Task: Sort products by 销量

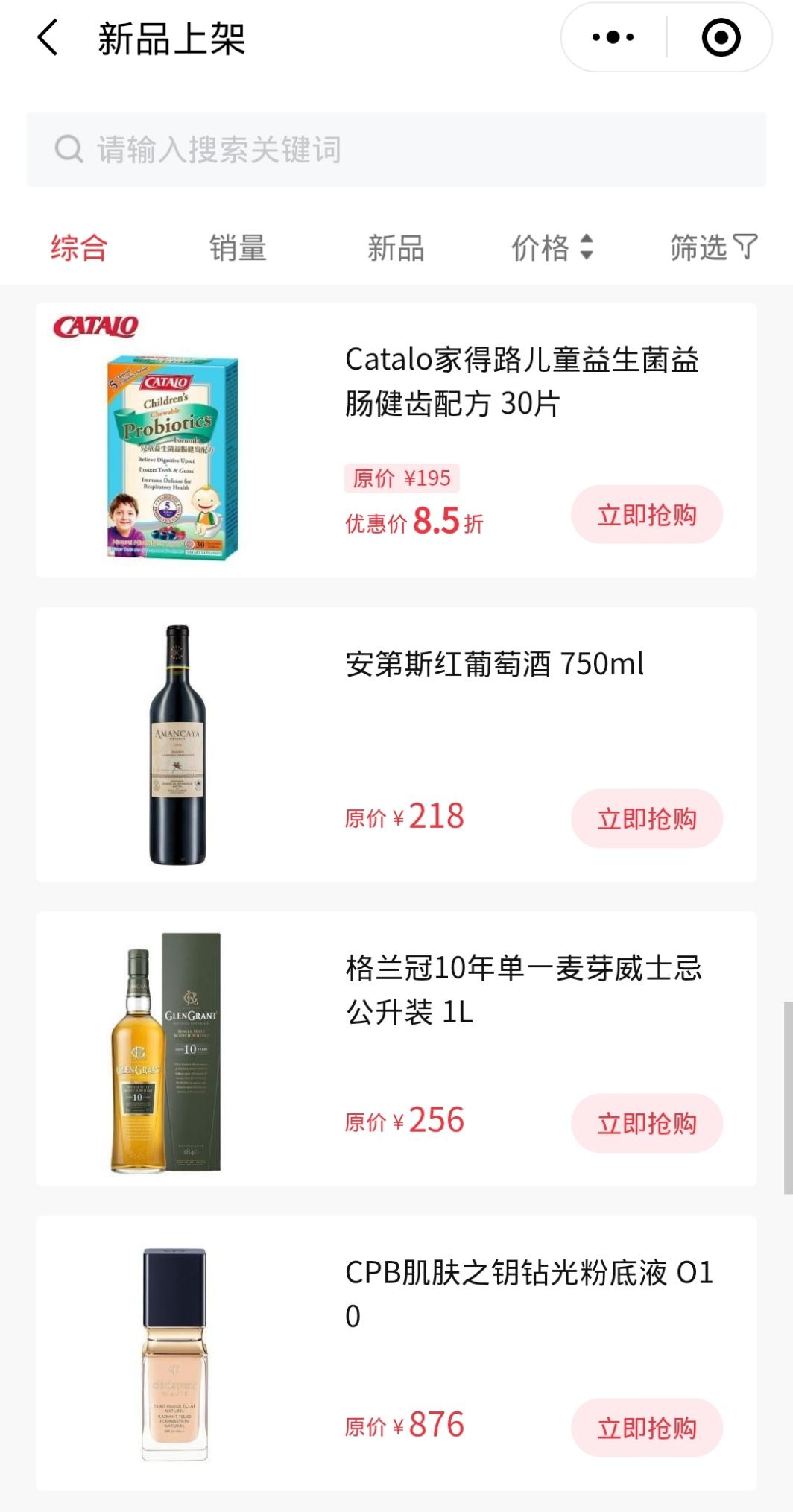Action: (x=237, y=247)
